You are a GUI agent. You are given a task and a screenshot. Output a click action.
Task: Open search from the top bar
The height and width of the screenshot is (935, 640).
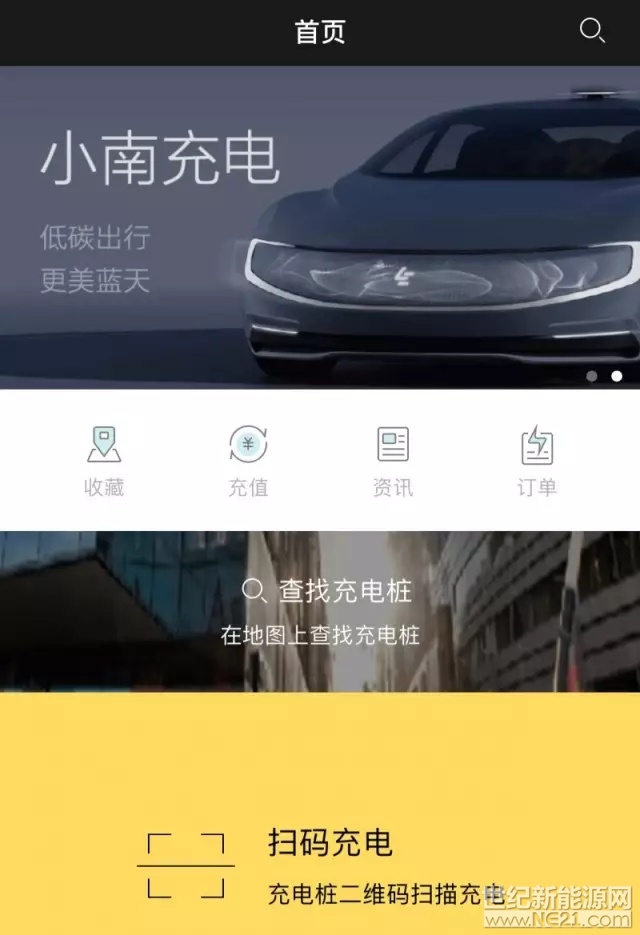[592, 31]
